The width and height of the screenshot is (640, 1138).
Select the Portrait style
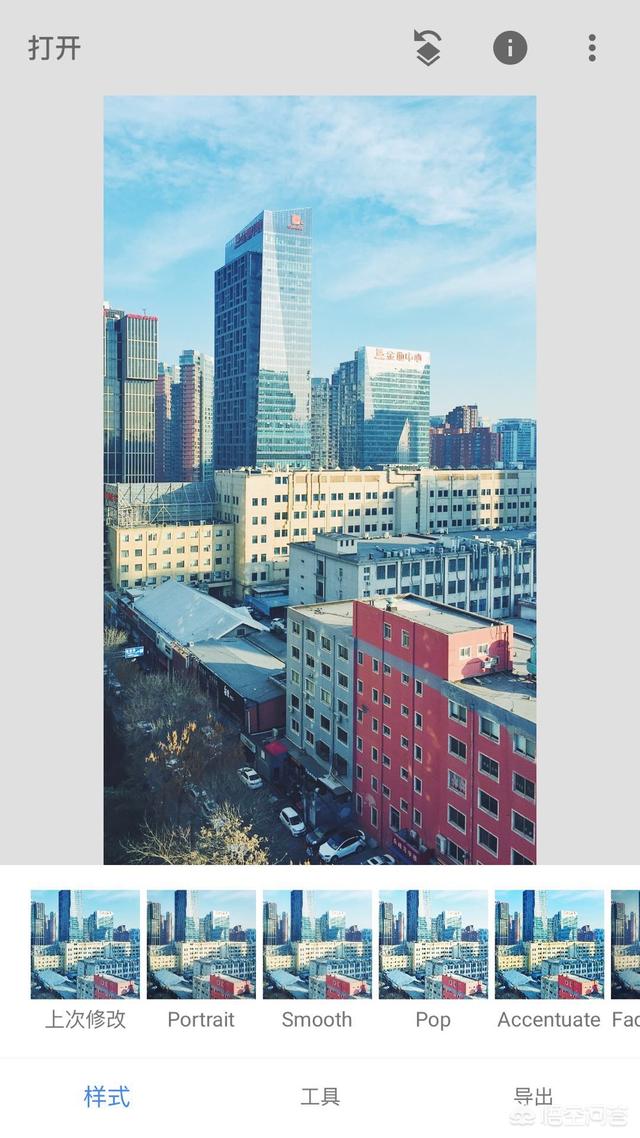[x=201, y=959]
